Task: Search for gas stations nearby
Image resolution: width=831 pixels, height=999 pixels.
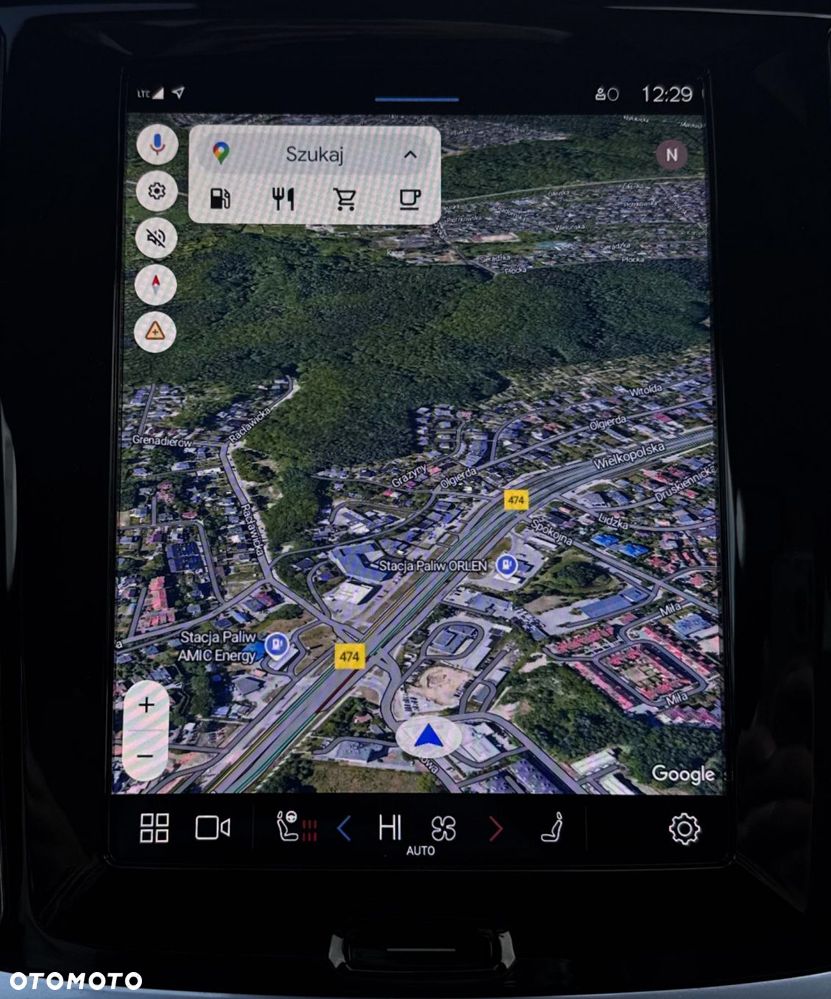Action: coord(220,198)
